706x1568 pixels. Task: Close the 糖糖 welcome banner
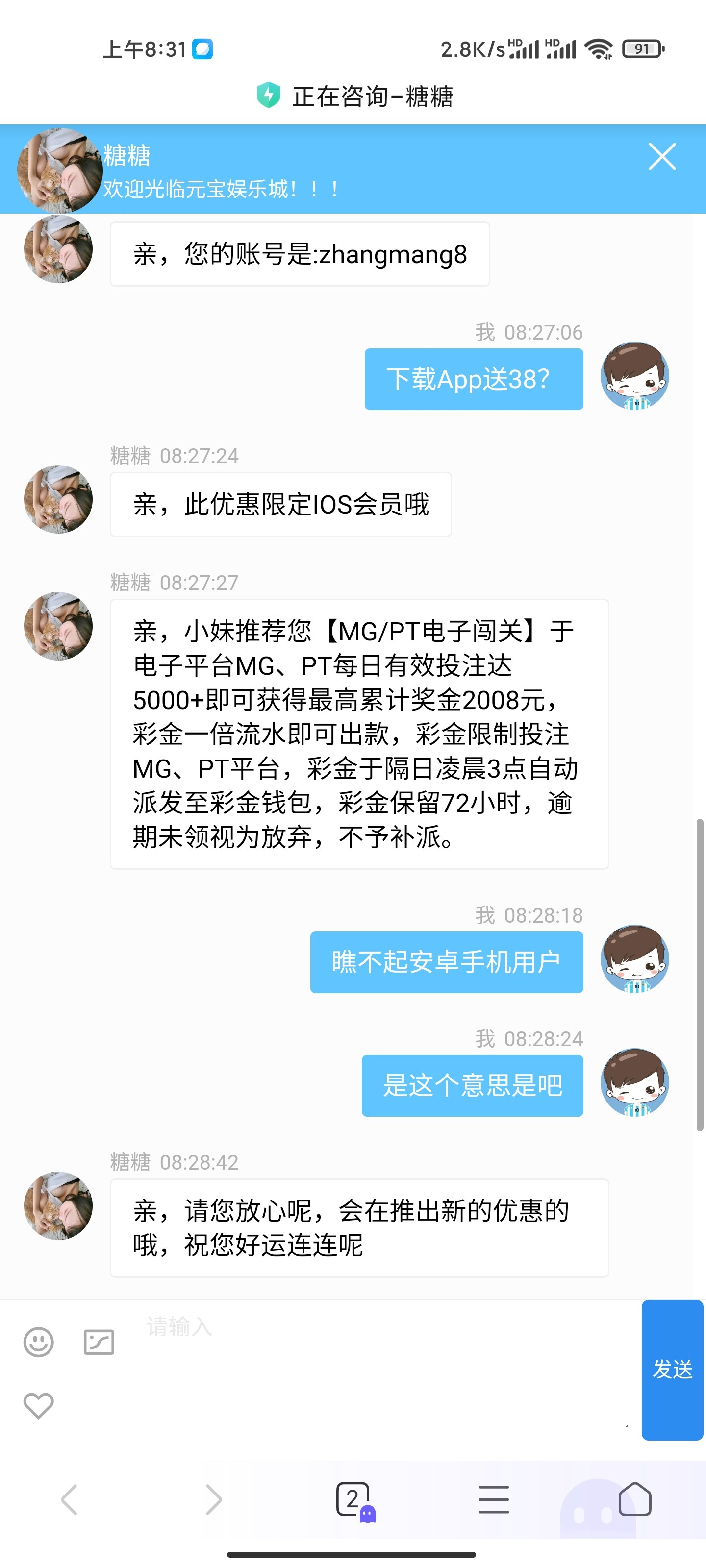661,157
